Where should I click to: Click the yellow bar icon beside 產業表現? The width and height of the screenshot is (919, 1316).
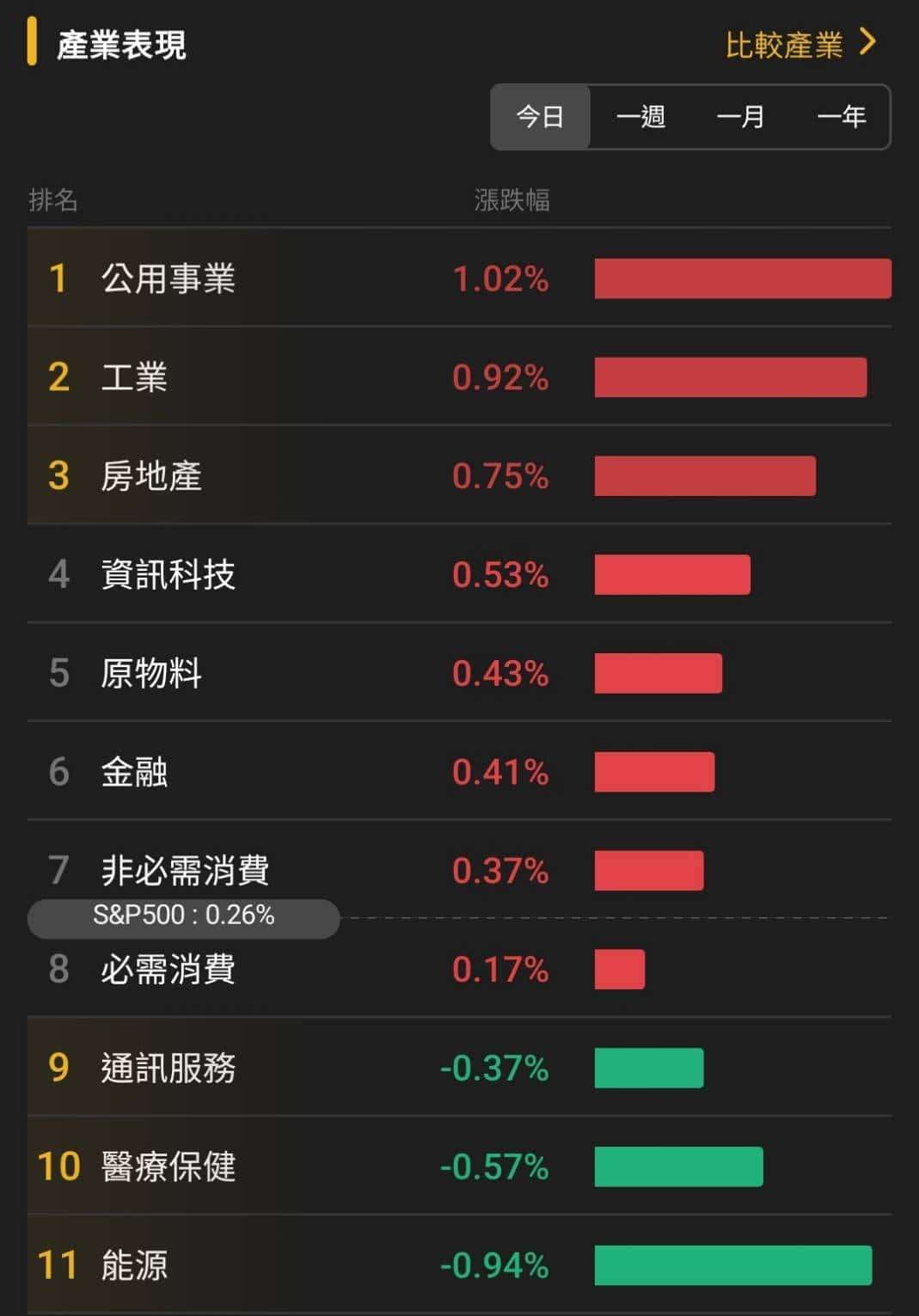(x=34, y=43)
